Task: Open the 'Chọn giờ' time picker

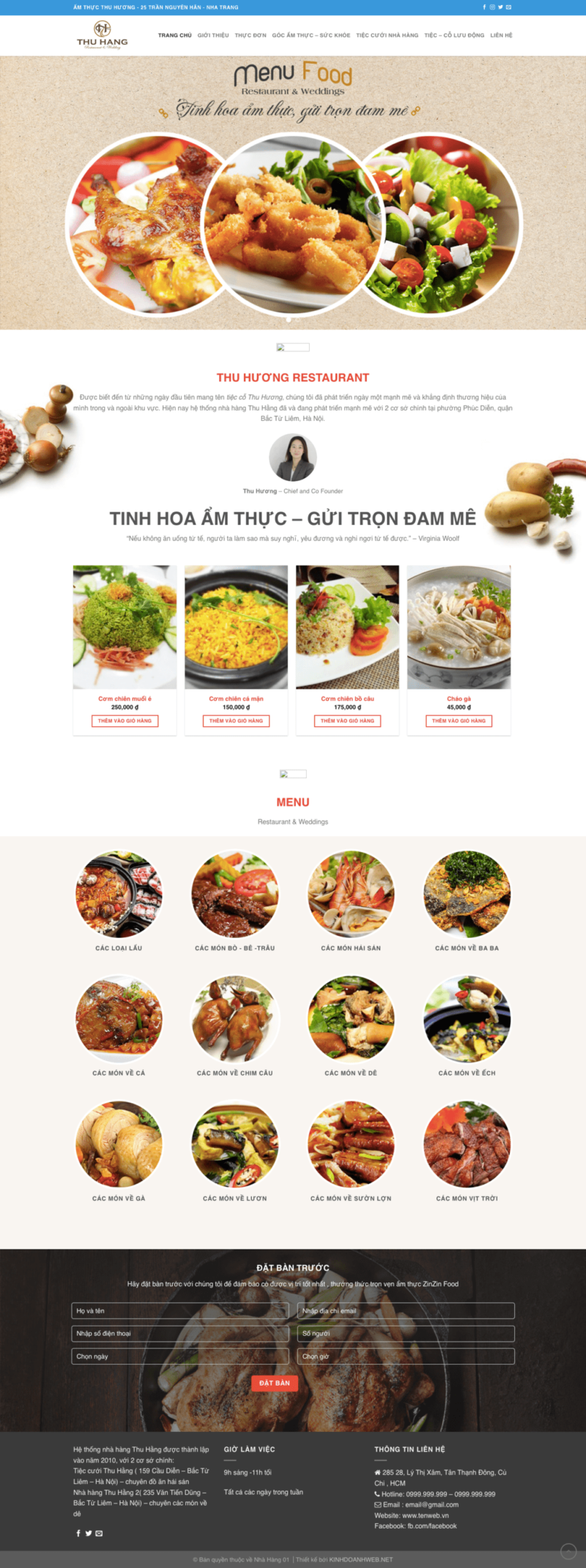Action: tap(405, 1356)
